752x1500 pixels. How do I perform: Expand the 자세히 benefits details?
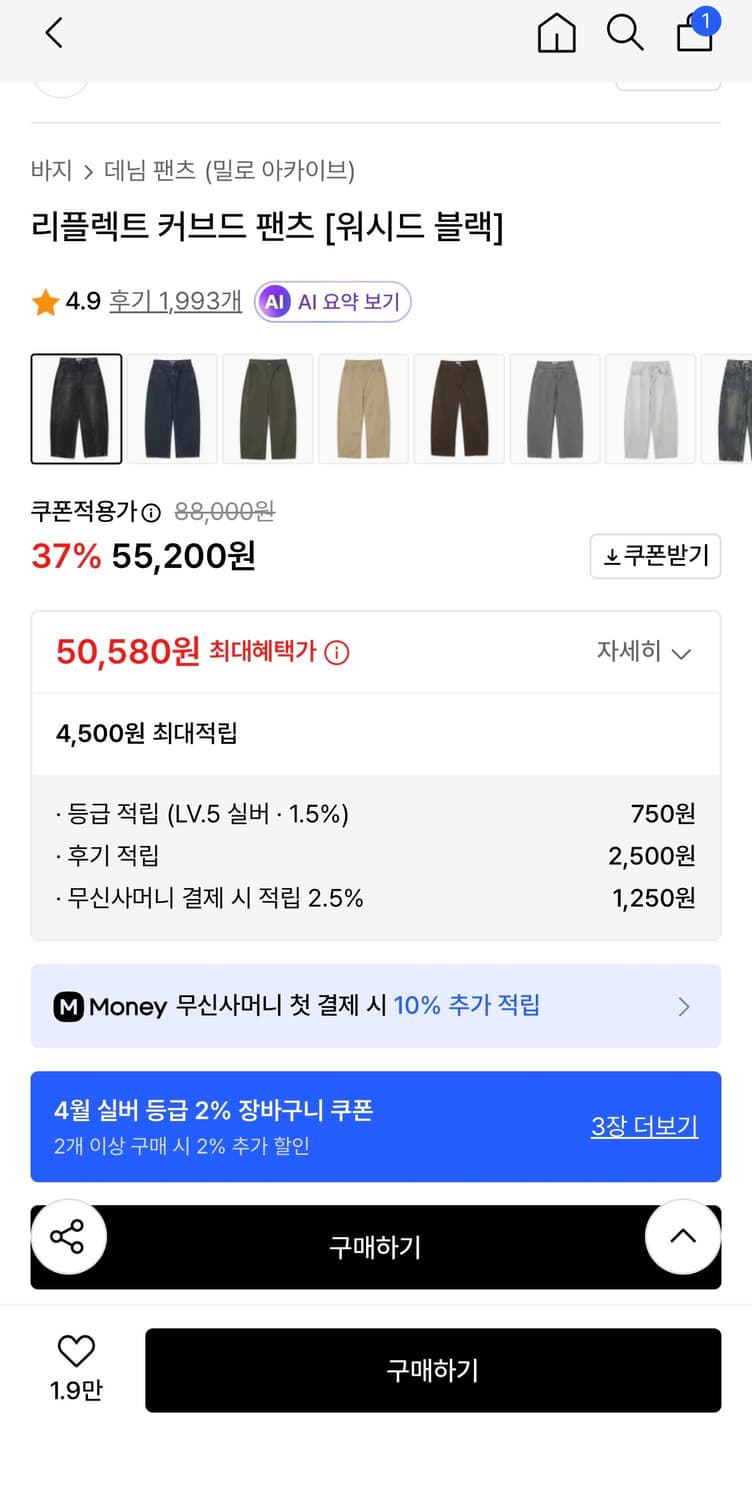(646, 652)
